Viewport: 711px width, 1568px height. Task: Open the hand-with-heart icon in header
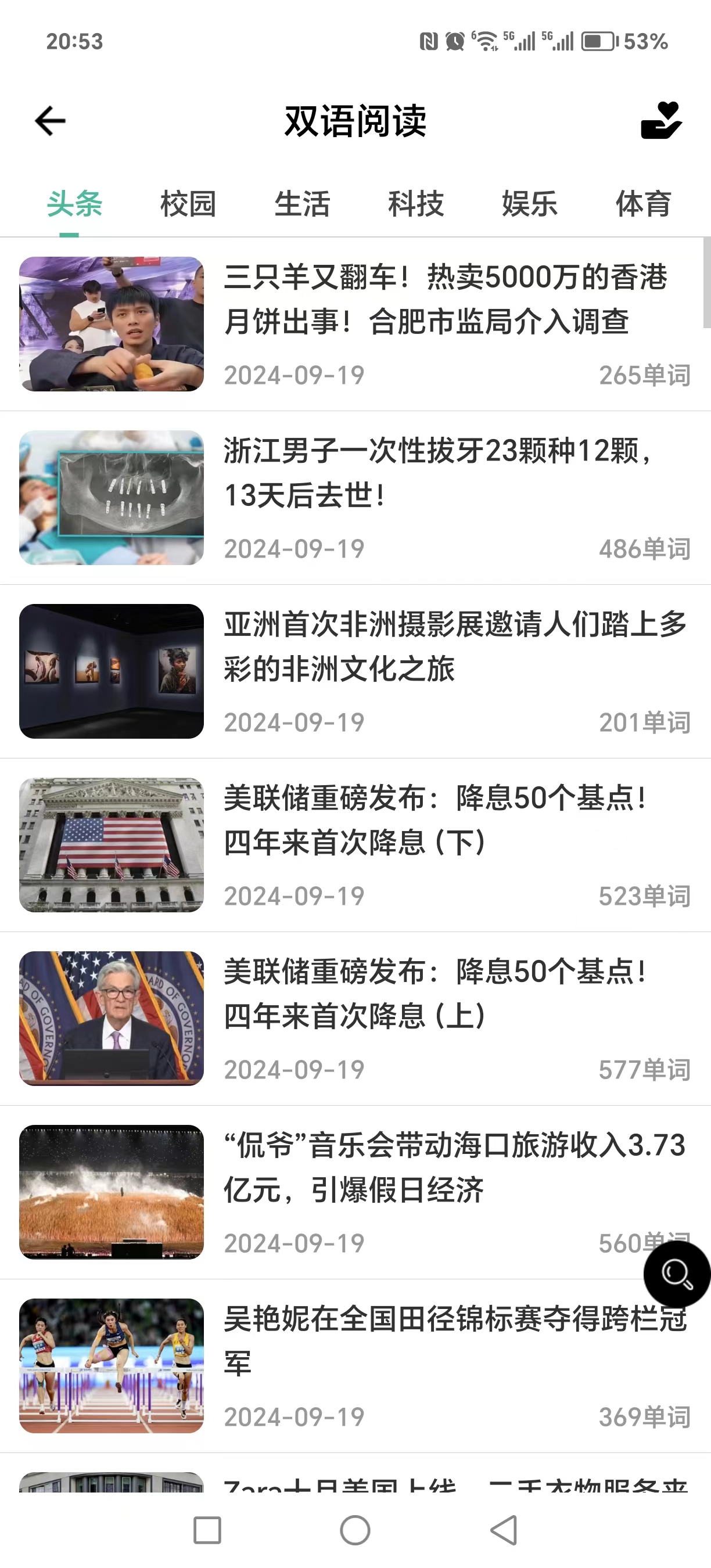661,121
